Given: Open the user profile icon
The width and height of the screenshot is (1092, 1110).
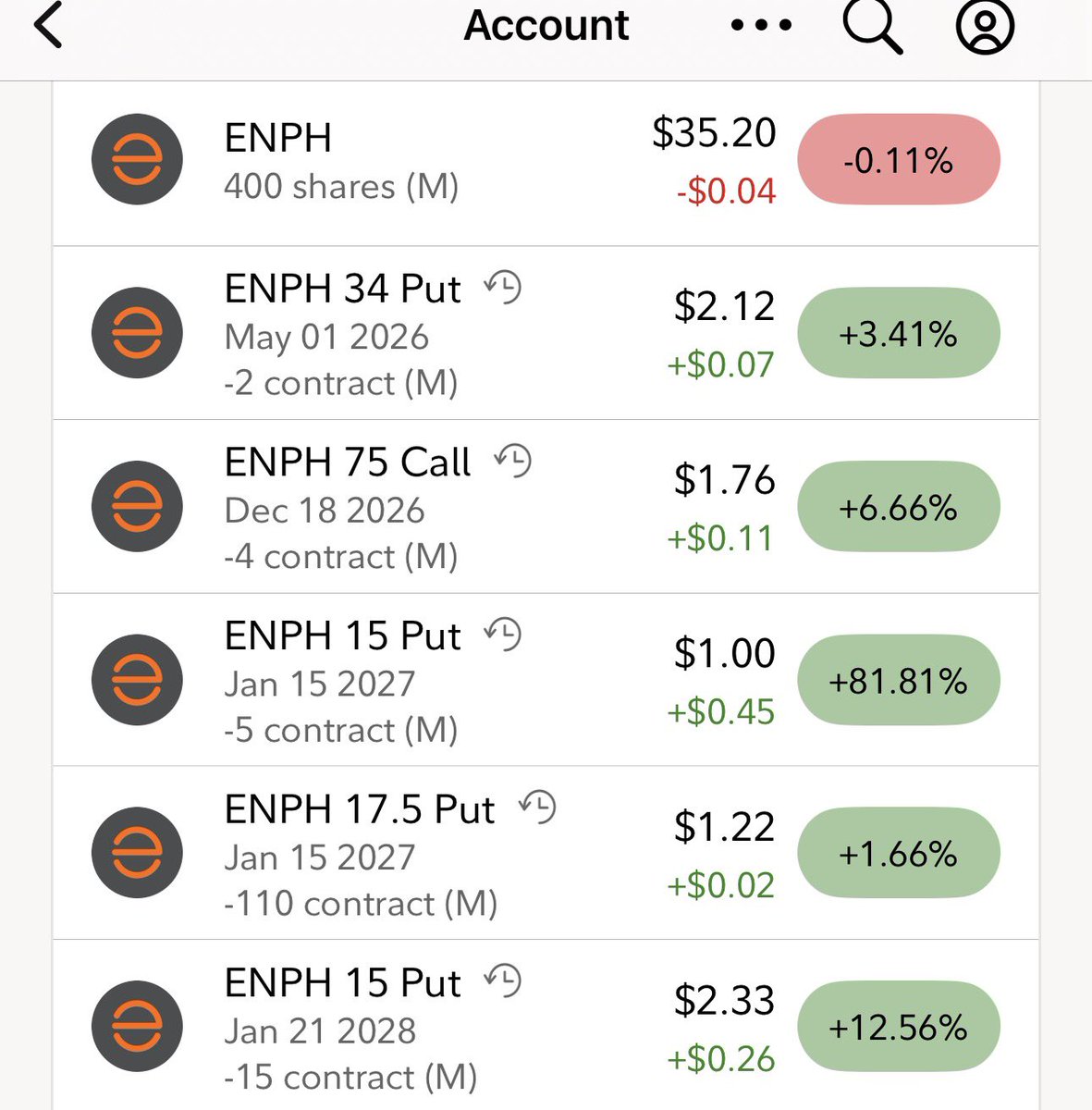Looking at the screenshot, I should pyautogui.click(x=985, y=26).
